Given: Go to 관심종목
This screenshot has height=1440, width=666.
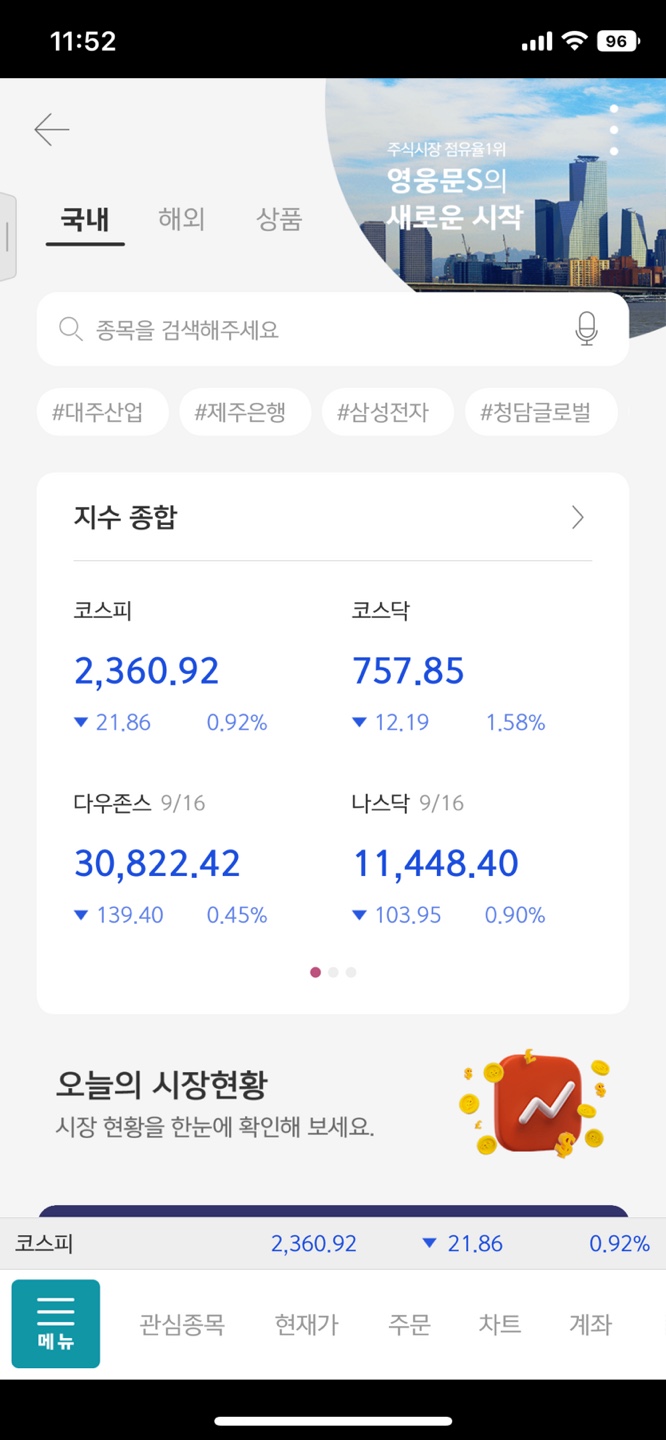Looking at the screenshot, I should pos(182,1325).
